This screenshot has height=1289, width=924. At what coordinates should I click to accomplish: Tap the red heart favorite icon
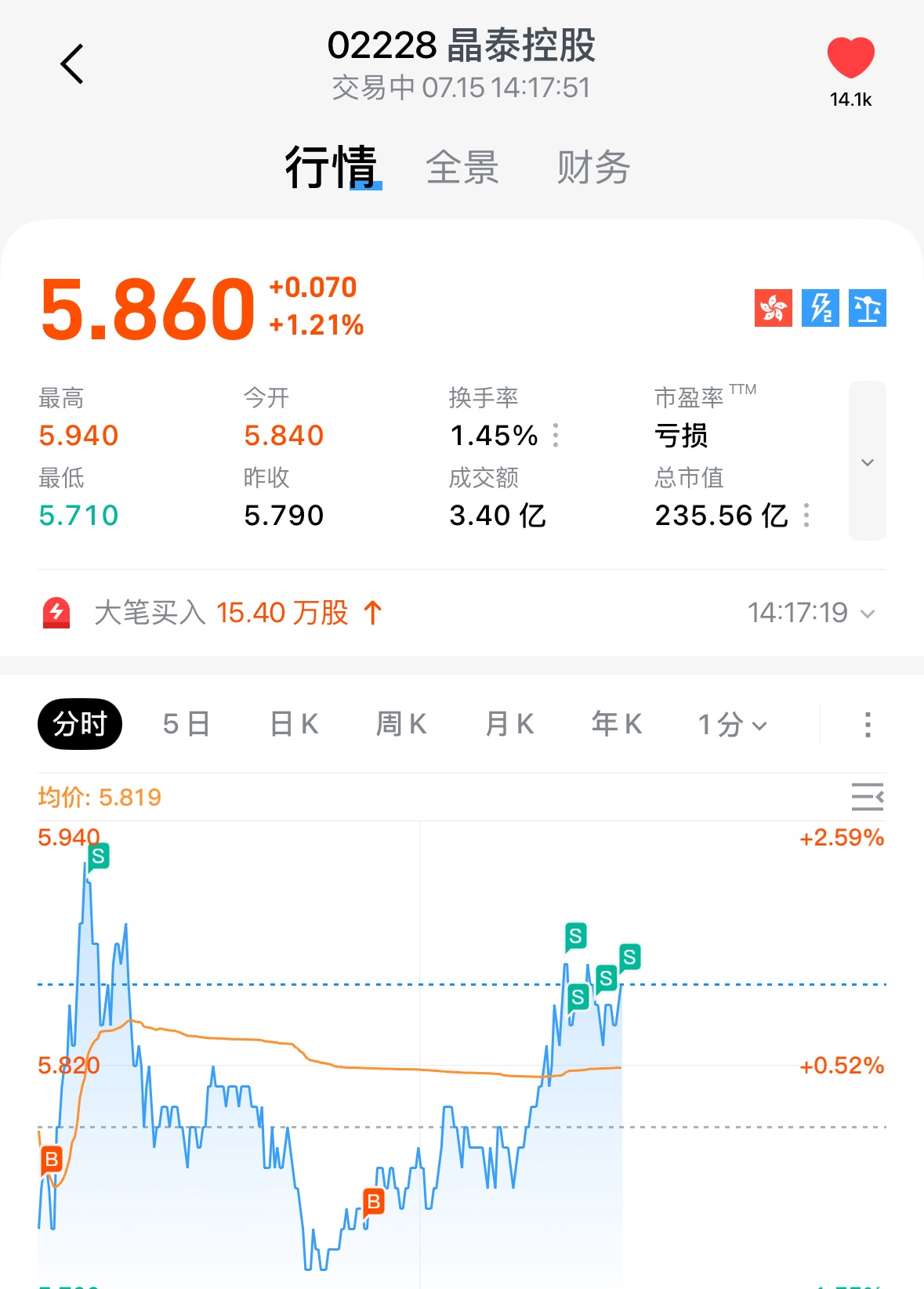tap(850, 58)
